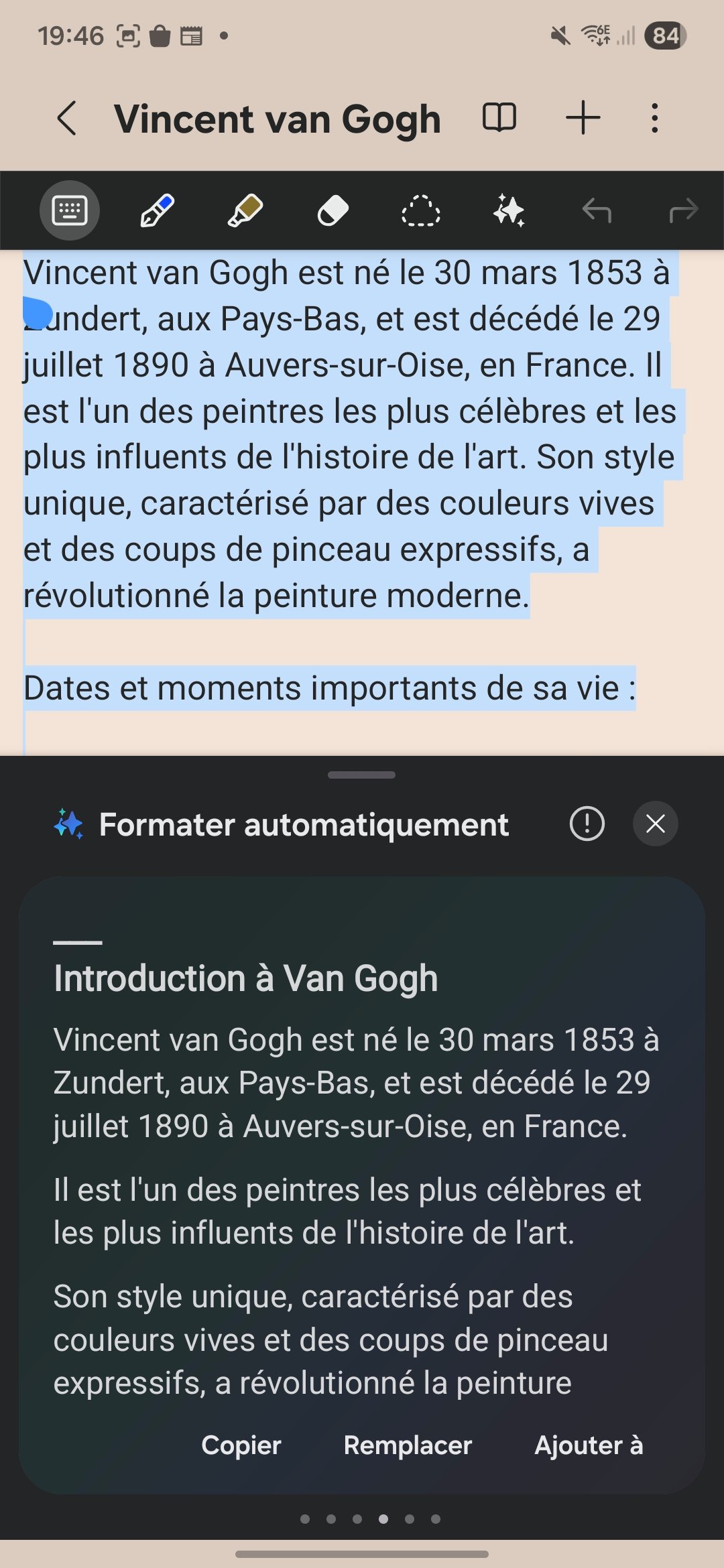Tap the plus icon to add content
This screenshot has height=1568, width=724.
pyautogui.click(x=583, y=118)
